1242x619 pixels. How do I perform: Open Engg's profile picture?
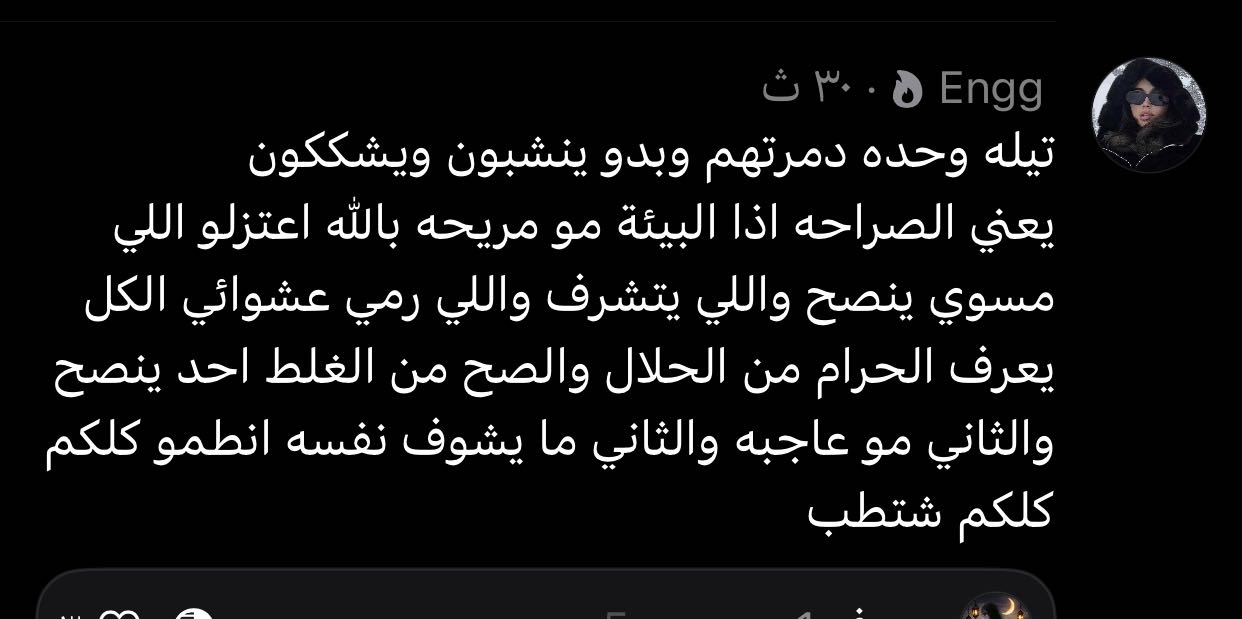pyautogui.click(x=1148, y=115)
